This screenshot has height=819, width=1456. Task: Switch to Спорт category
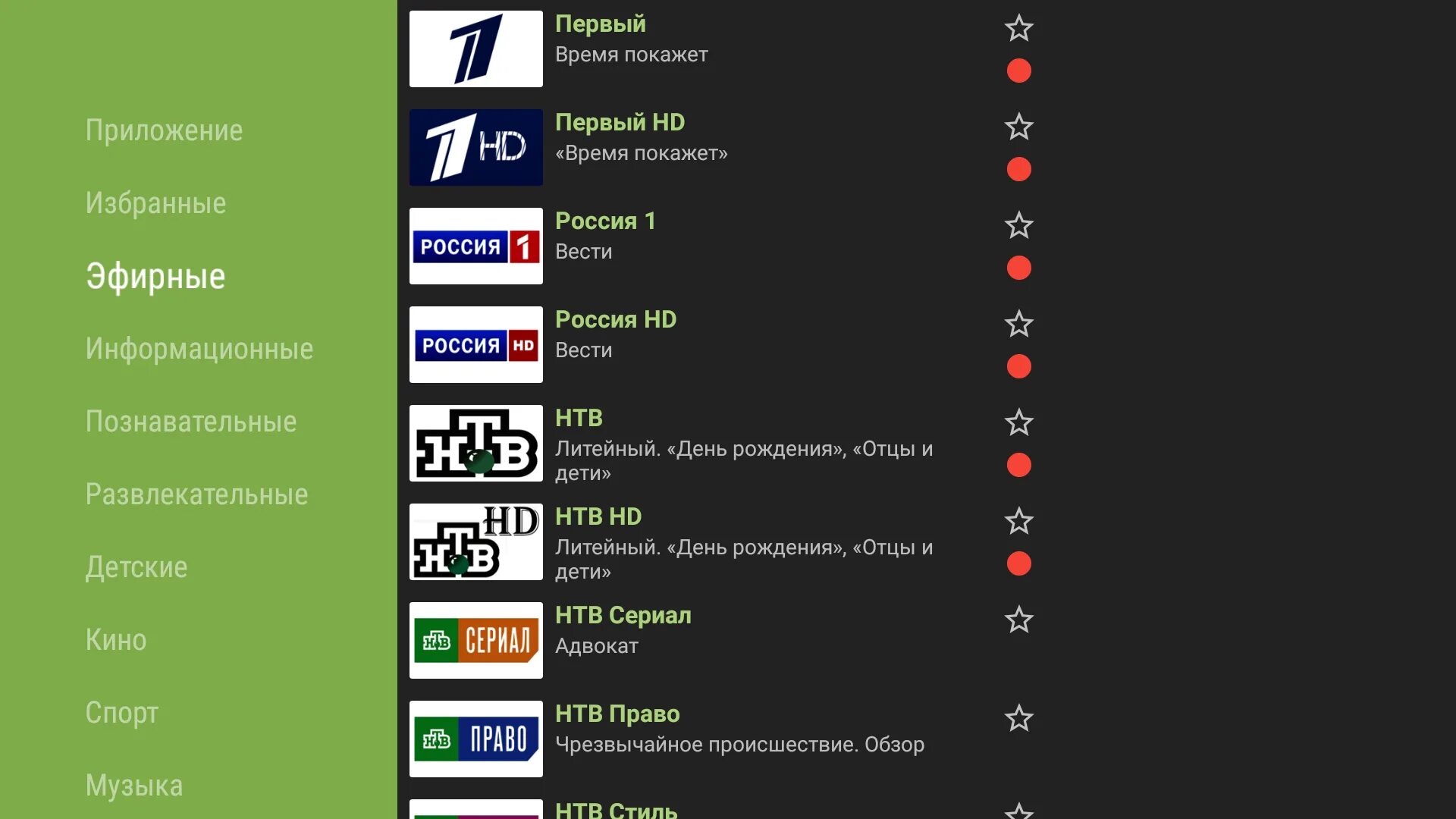121,713
